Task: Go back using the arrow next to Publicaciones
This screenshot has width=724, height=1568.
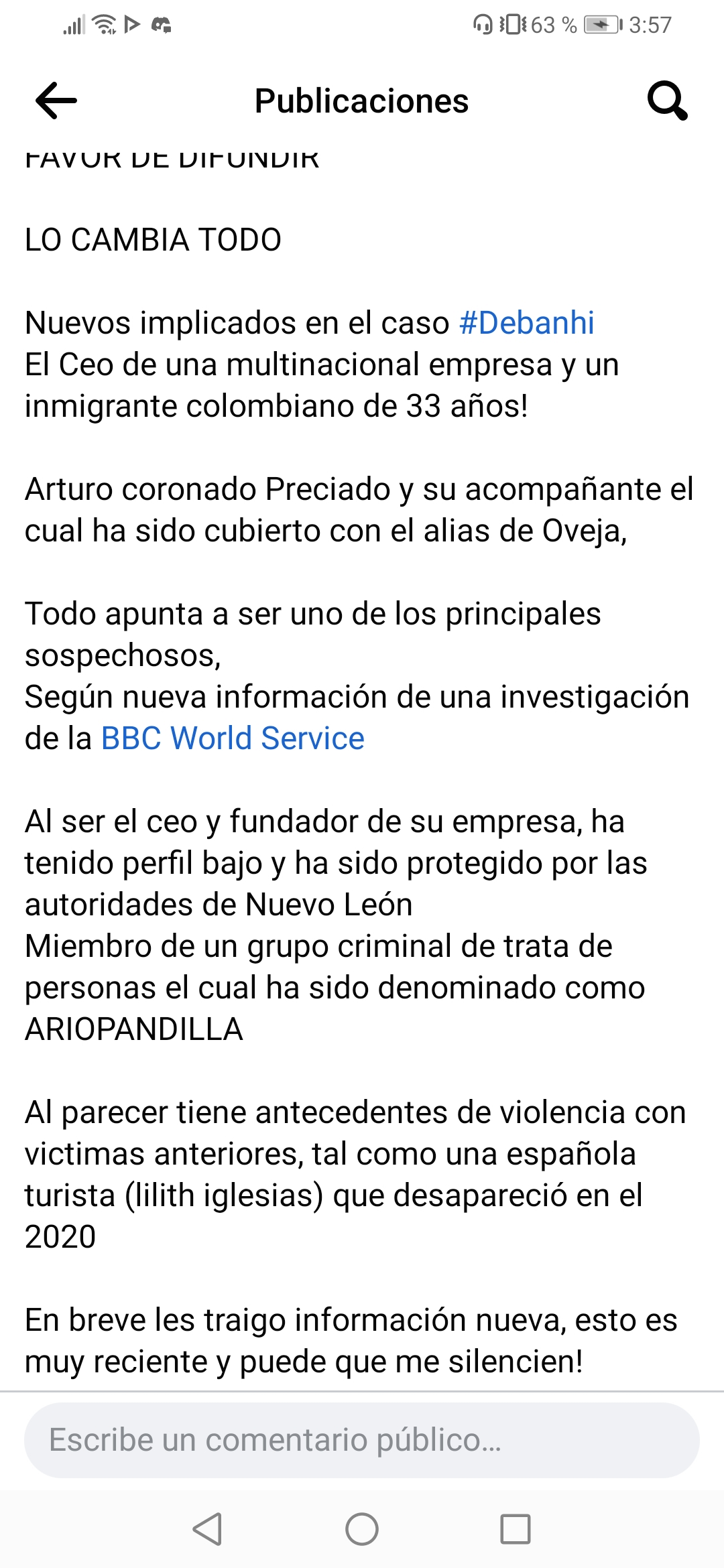Action: [x=56, y=101]
